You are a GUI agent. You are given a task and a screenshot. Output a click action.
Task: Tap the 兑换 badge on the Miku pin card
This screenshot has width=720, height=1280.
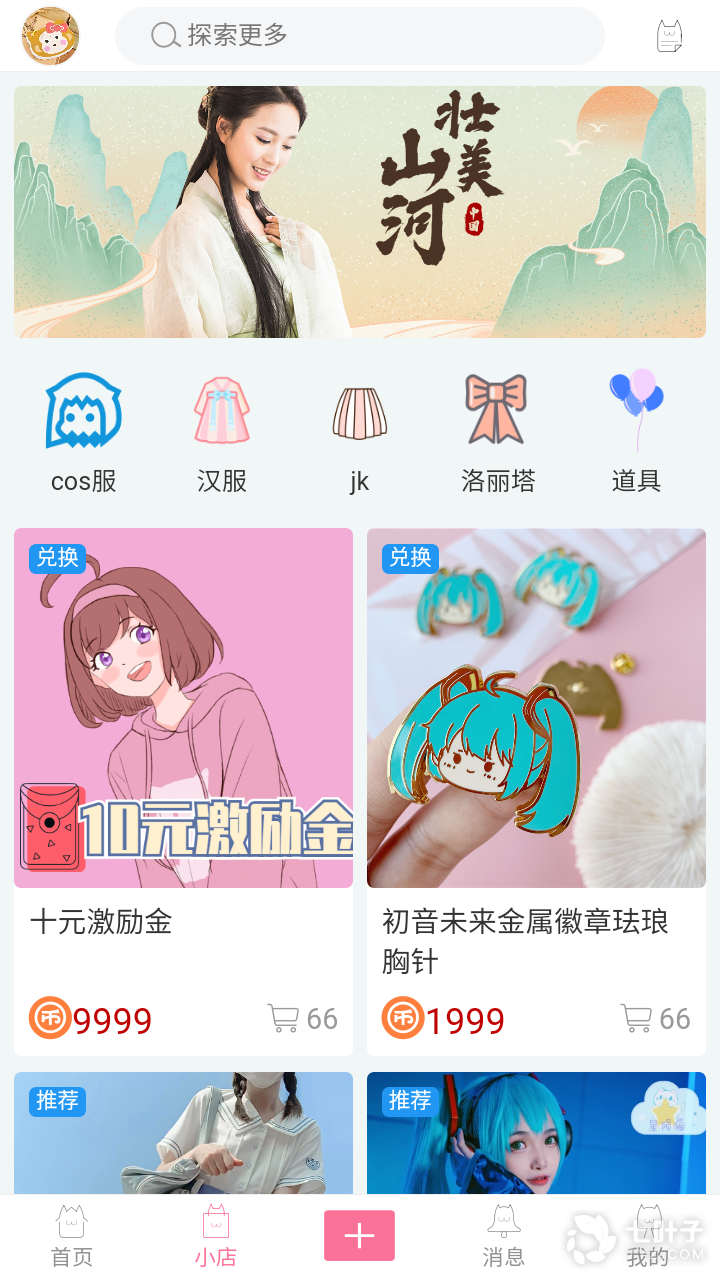click(x=409, y=558)
